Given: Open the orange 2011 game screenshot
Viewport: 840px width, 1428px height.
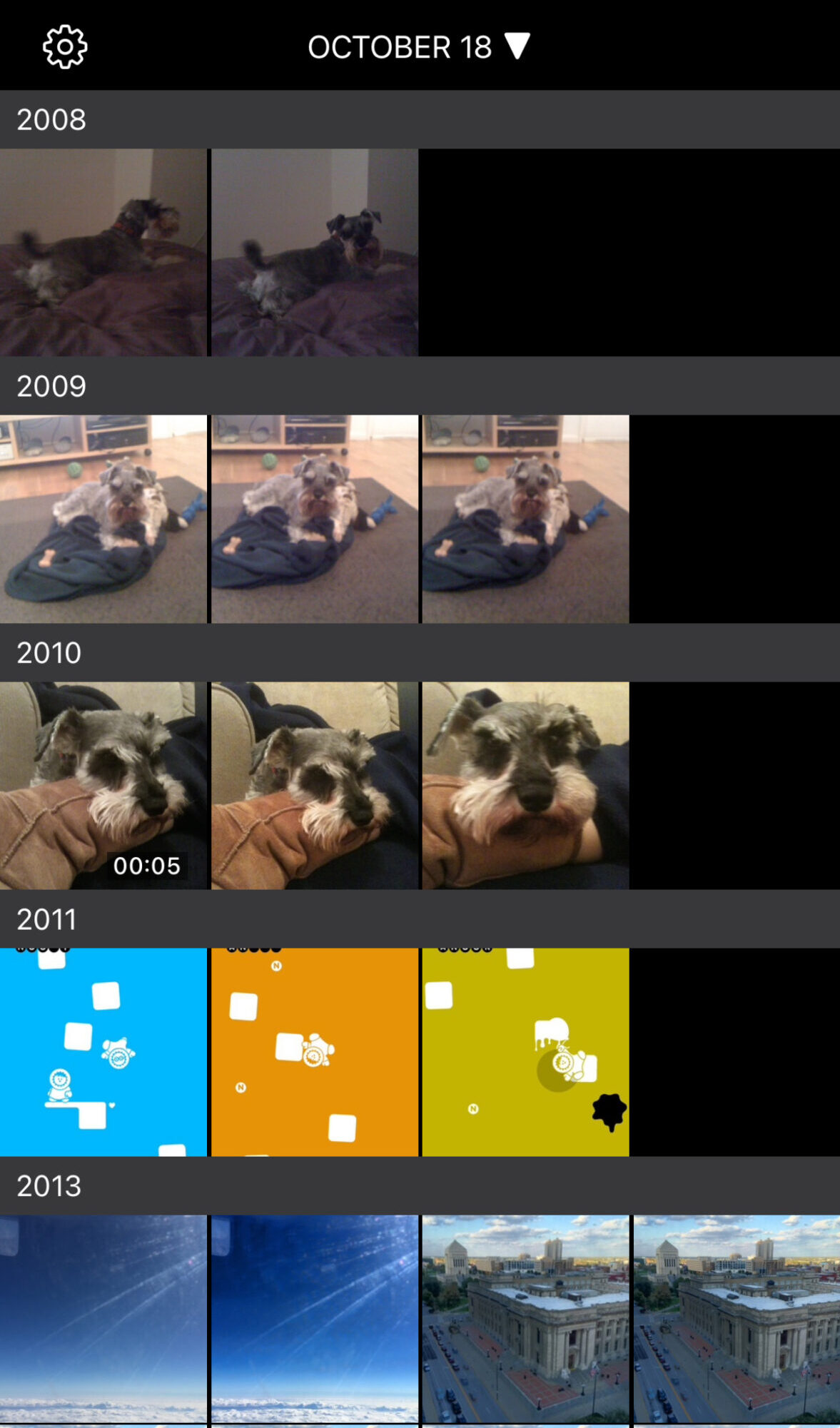Looking at the screenshot, I should (x=315, y=1052).
